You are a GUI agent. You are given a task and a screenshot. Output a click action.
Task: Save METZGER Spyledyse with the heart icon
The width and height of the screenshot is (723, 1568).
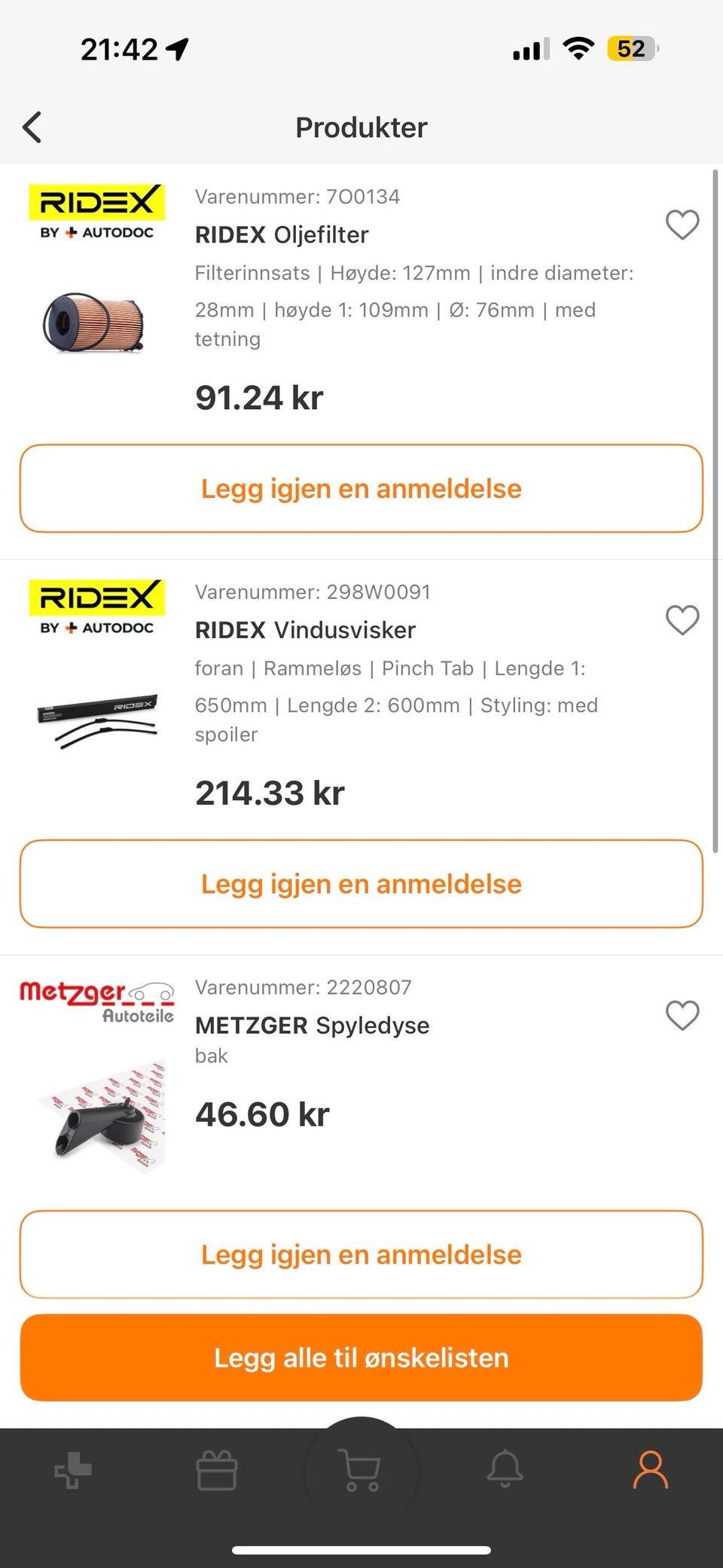click(682, 1016)
